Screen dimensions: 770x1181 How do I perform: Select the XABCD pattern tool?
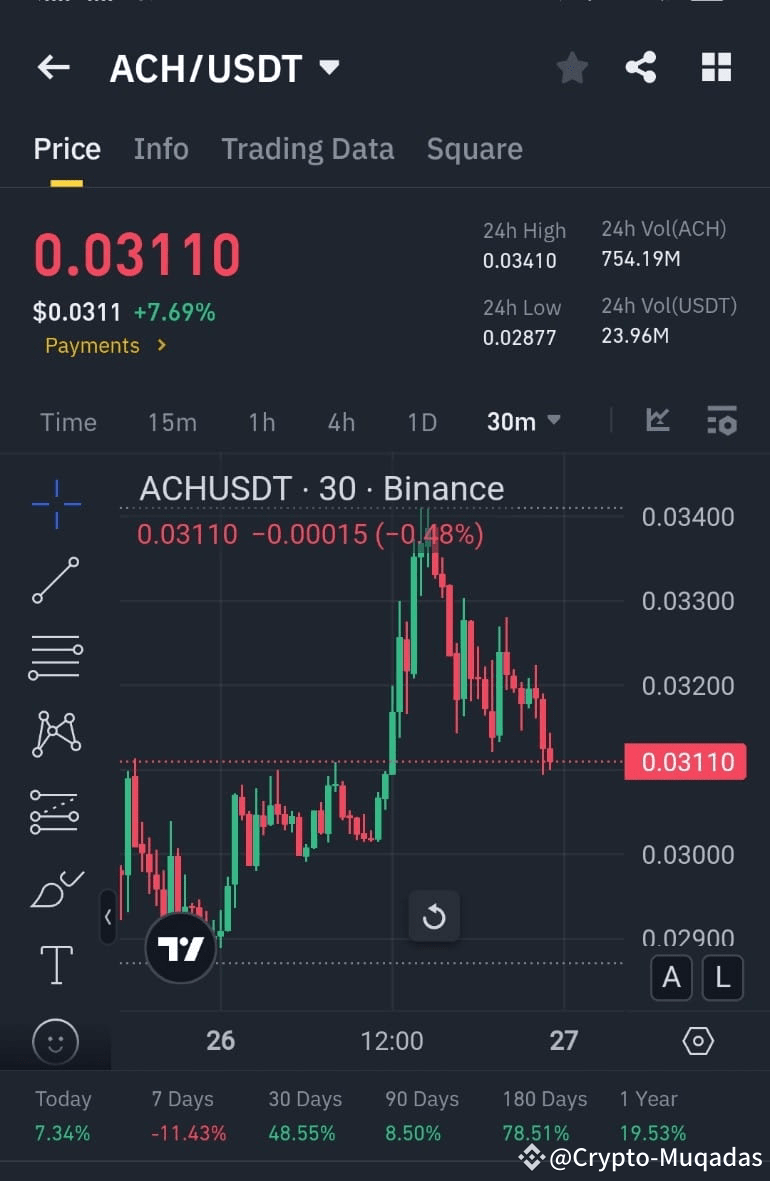55,733
